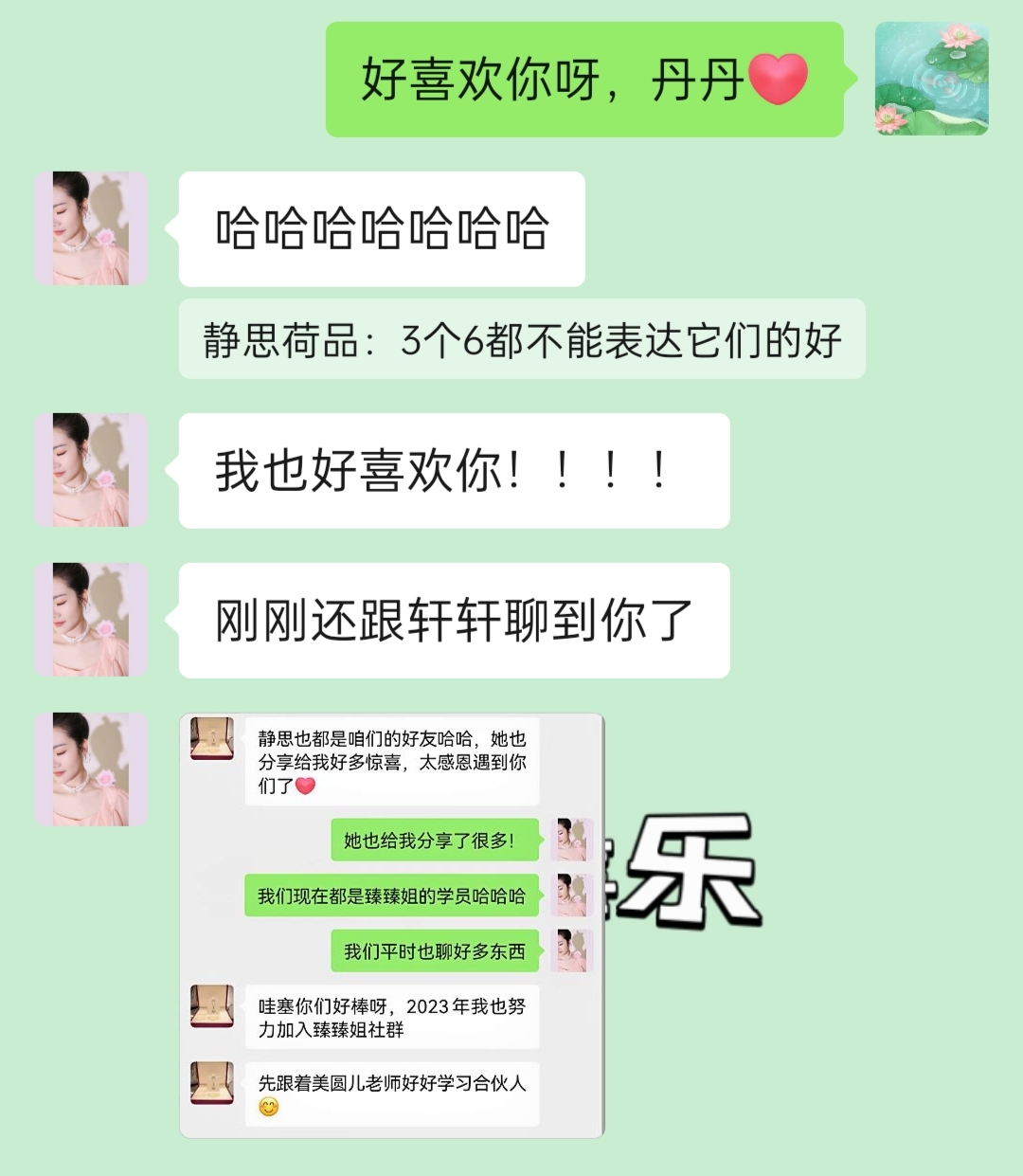This screenshot has width=1023, height=1176.
Task: Open sender's avatar next to 我也好喜欢你
Action: coord(91,470)
